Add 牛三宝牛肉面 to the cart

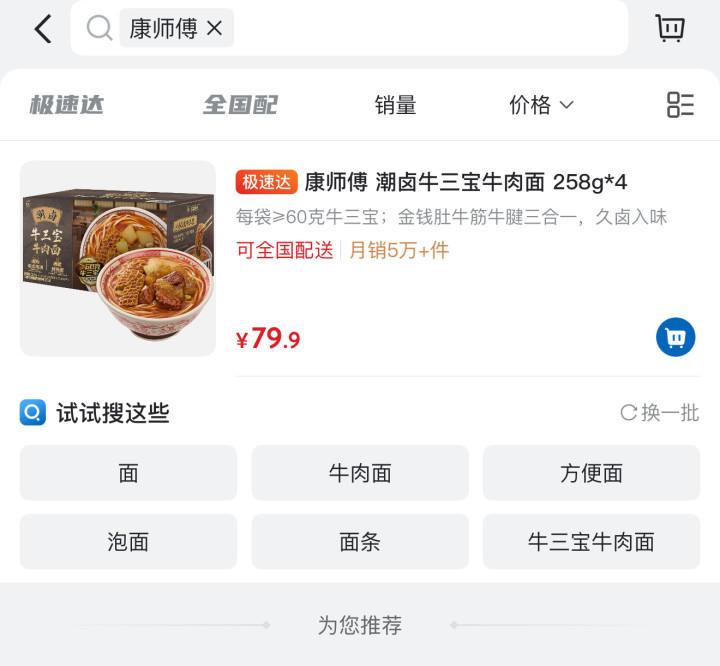click(675, 338)
